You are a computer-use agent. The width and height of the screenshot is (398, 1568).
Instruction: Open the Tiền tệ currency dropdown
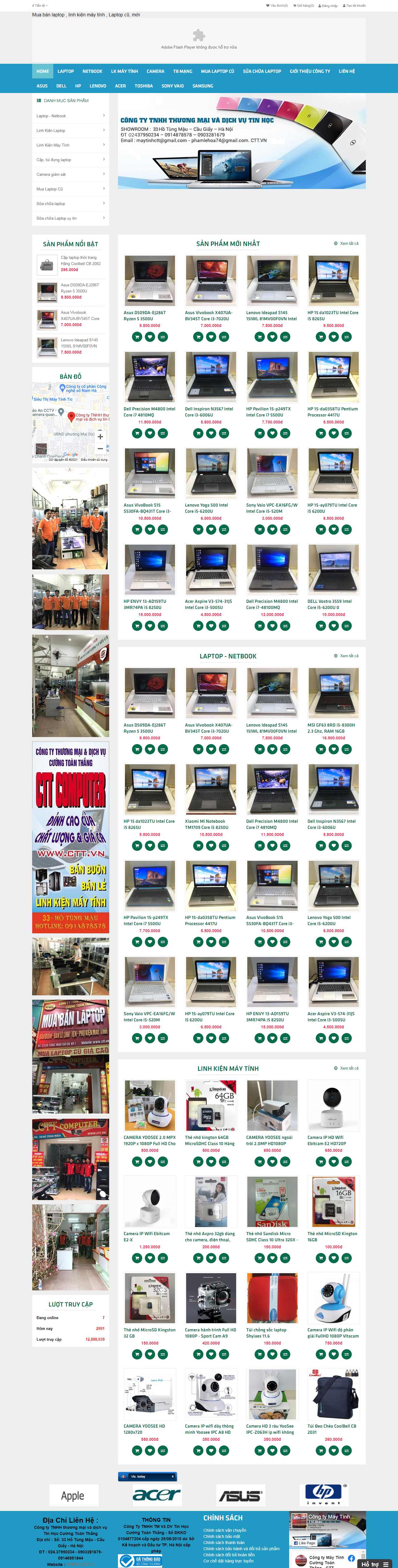39,6
